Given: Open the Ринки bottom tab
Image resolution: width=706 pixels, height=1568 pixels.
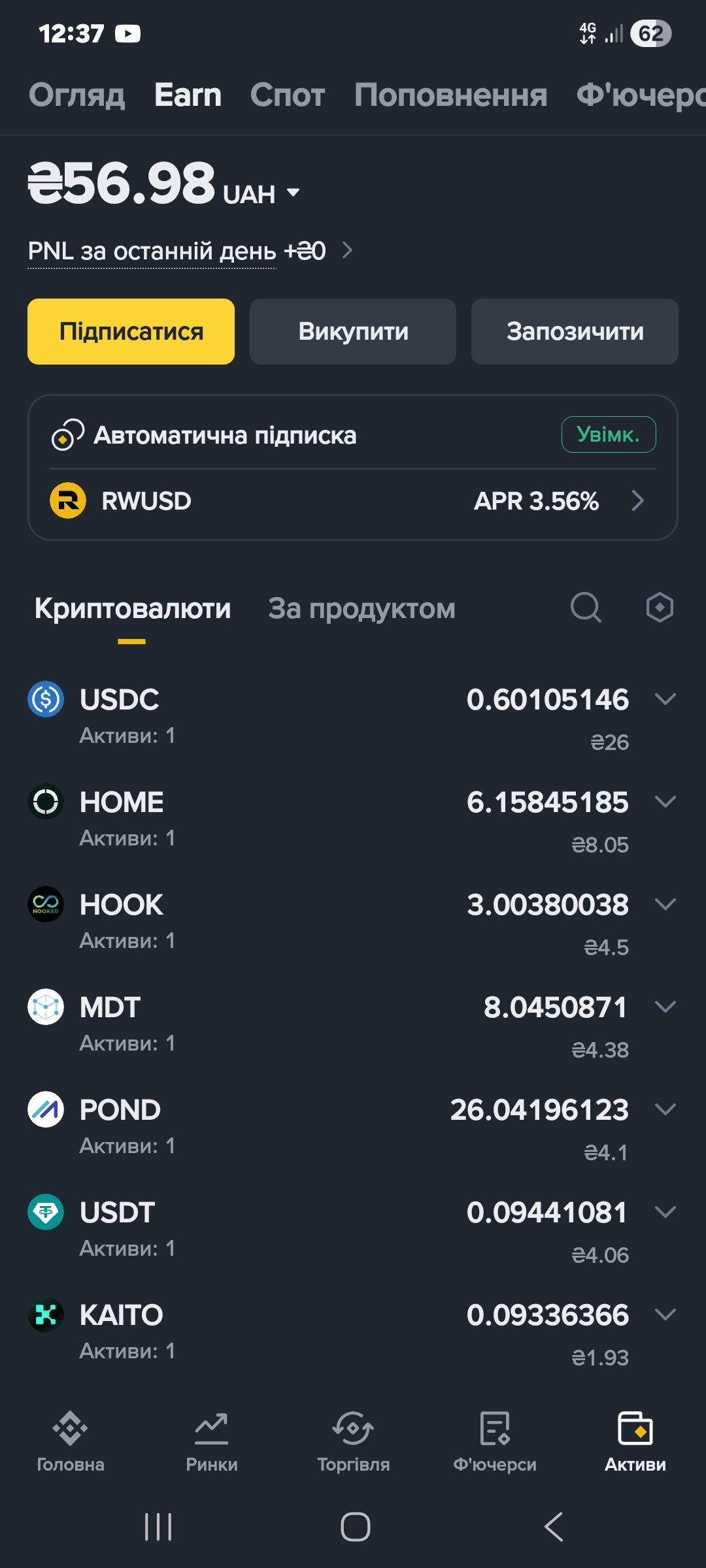Looking at the screenshot, I should pos(212,1441).
